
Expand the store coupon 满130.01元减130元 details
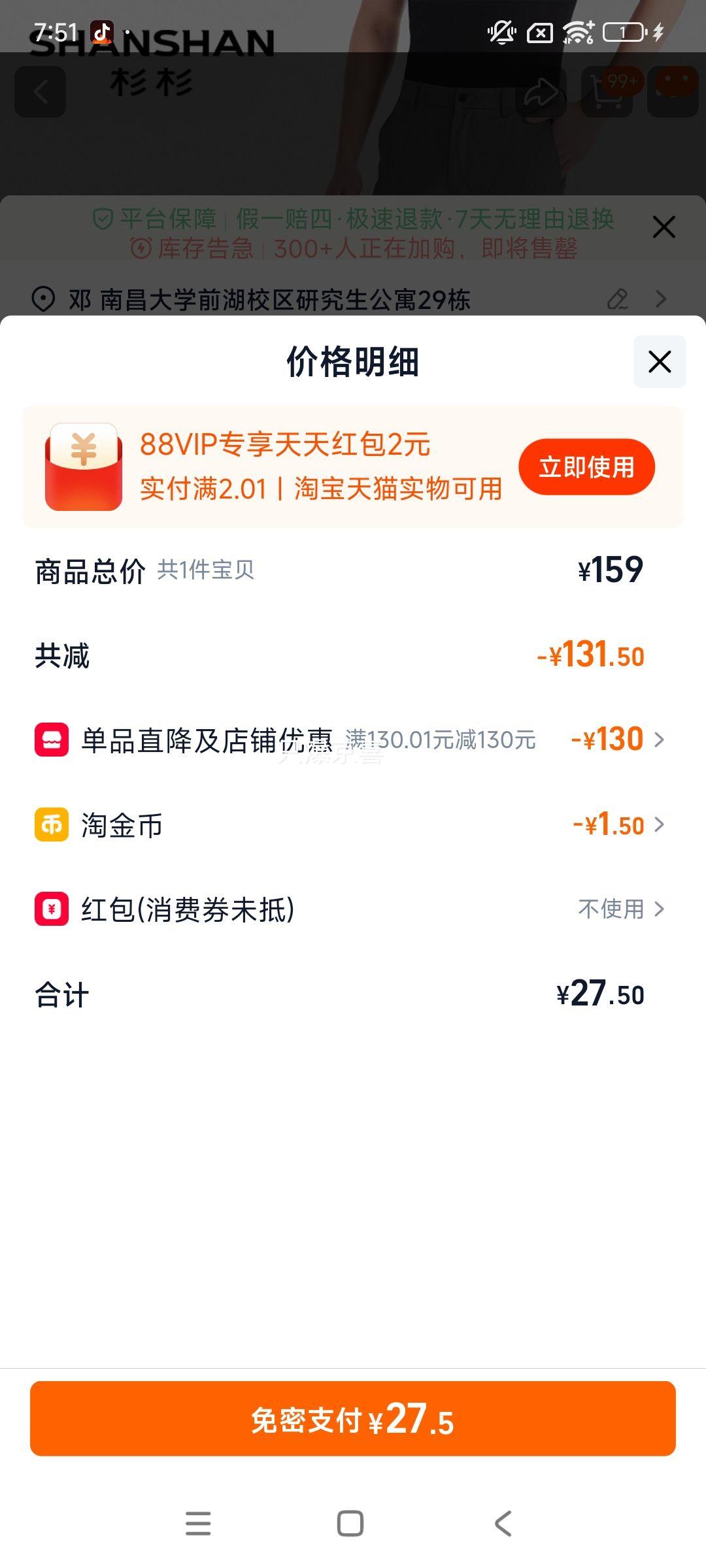(661, 740)
